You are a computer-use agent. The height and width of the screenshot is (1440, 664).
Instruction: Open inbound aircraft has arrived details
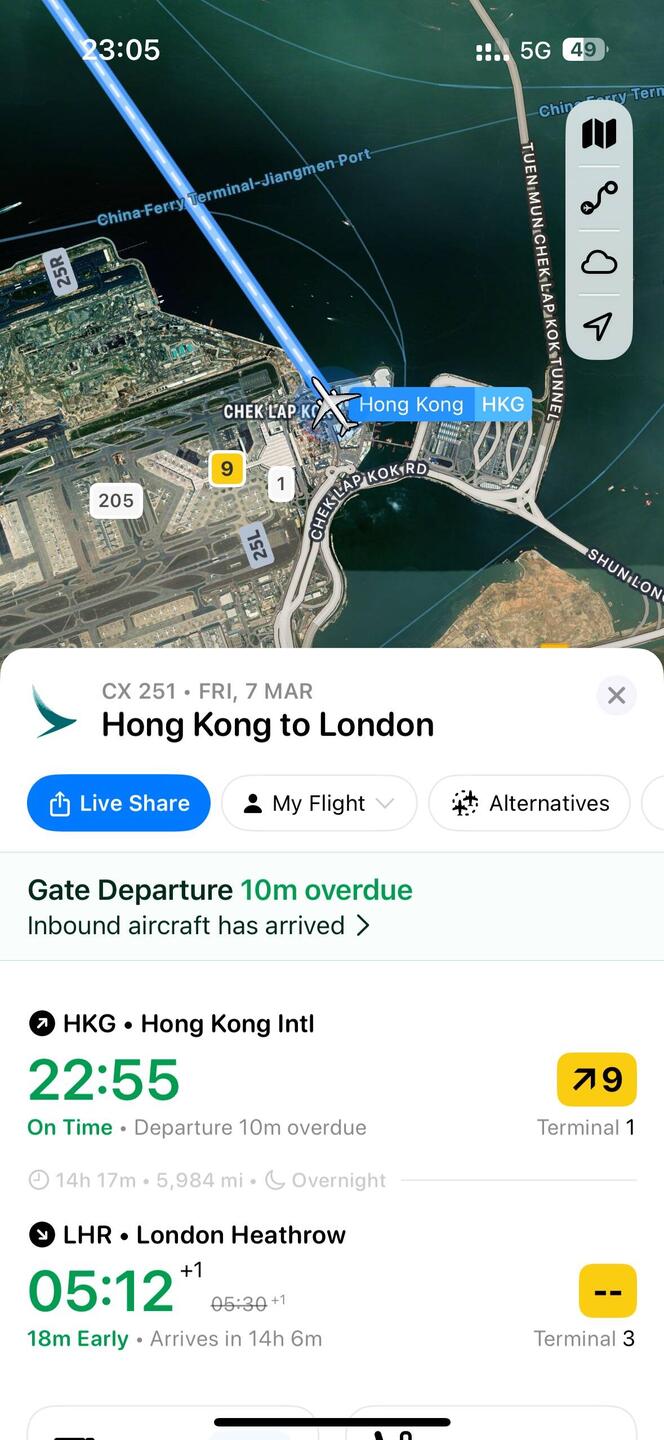(x=198, y=926)
